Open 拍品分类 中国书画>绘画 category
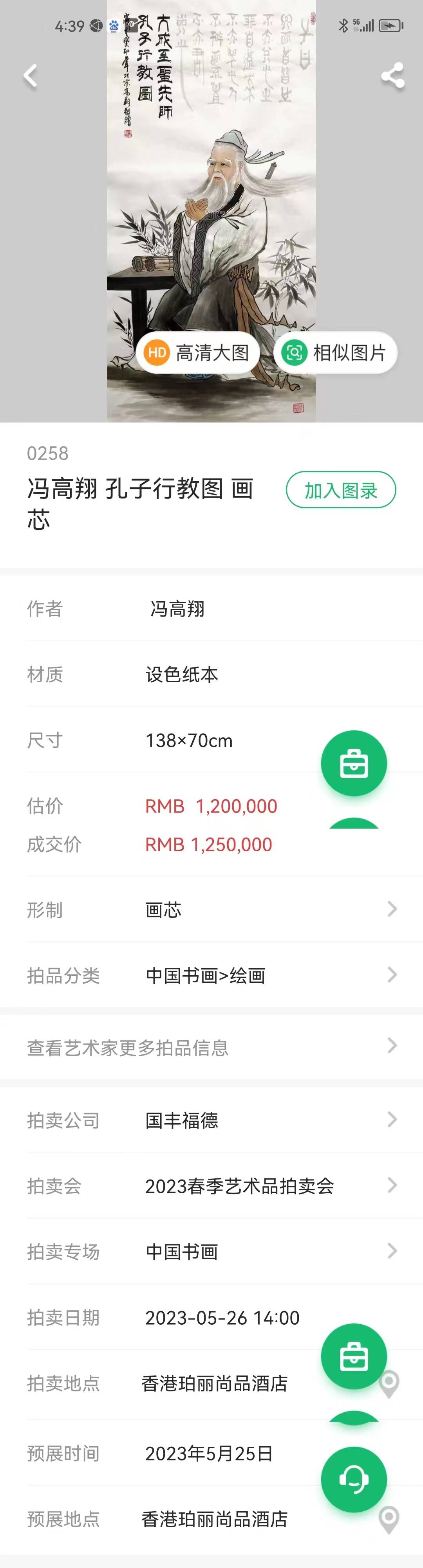Image resolution: width=423 pixels, height=1568 pixels. 211,975
